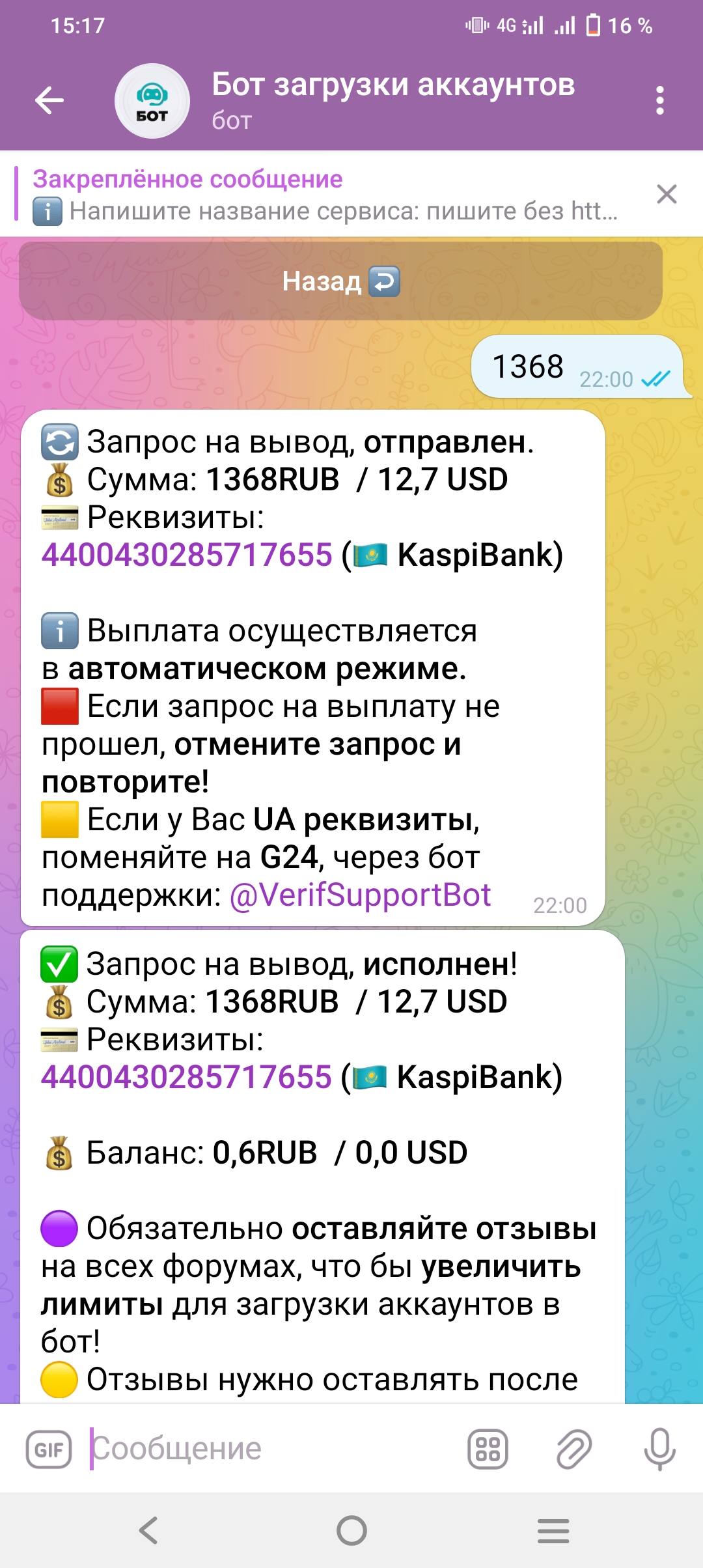Focus the Сообщение text field
The width and height of the screenshot is (703, 1568).
[x=273, y=1449]
